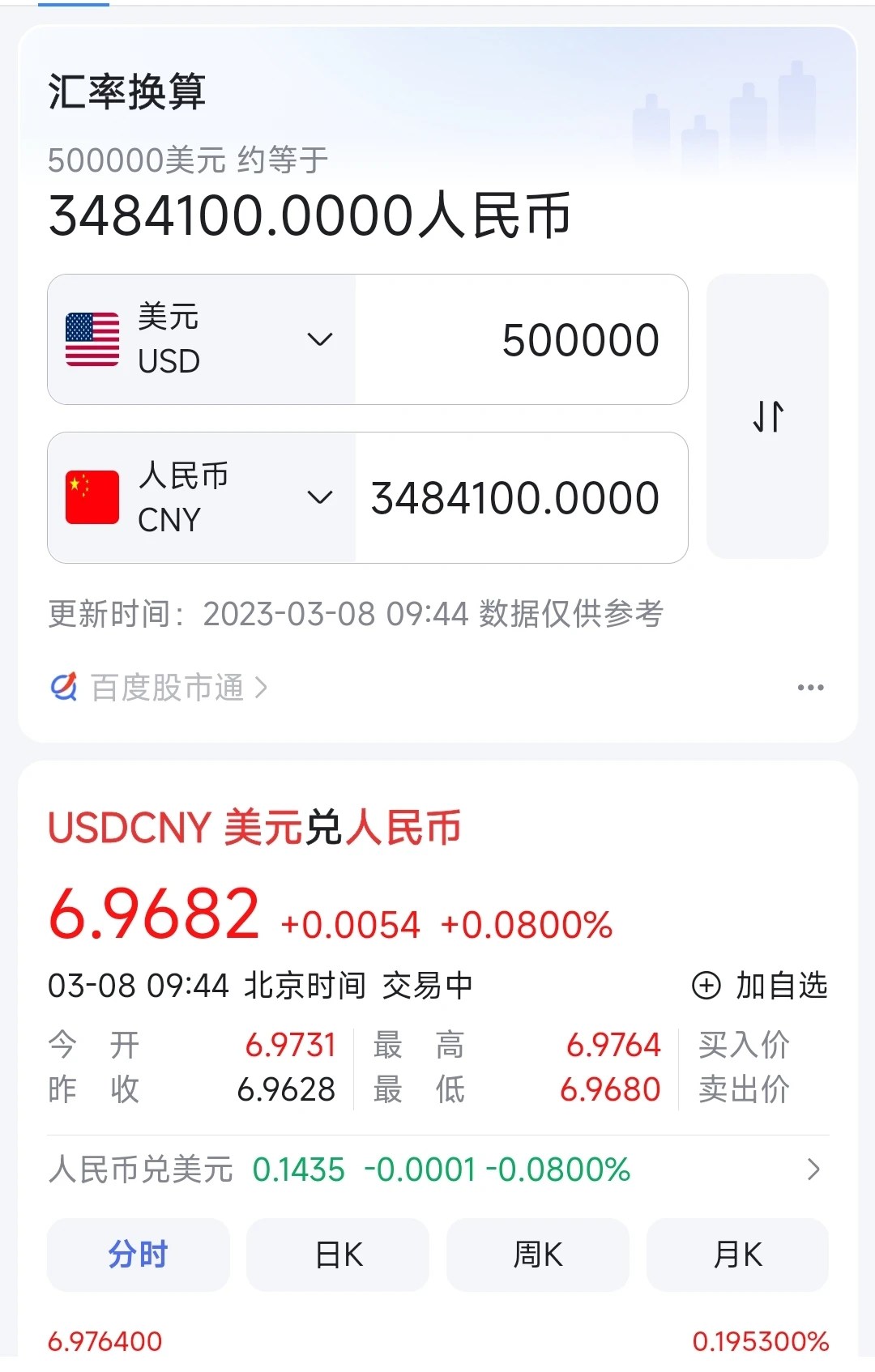The height and width of the screenshot is (1372, 875).
Task: Open the three-dot more options menu
Action: coord(810,688)
